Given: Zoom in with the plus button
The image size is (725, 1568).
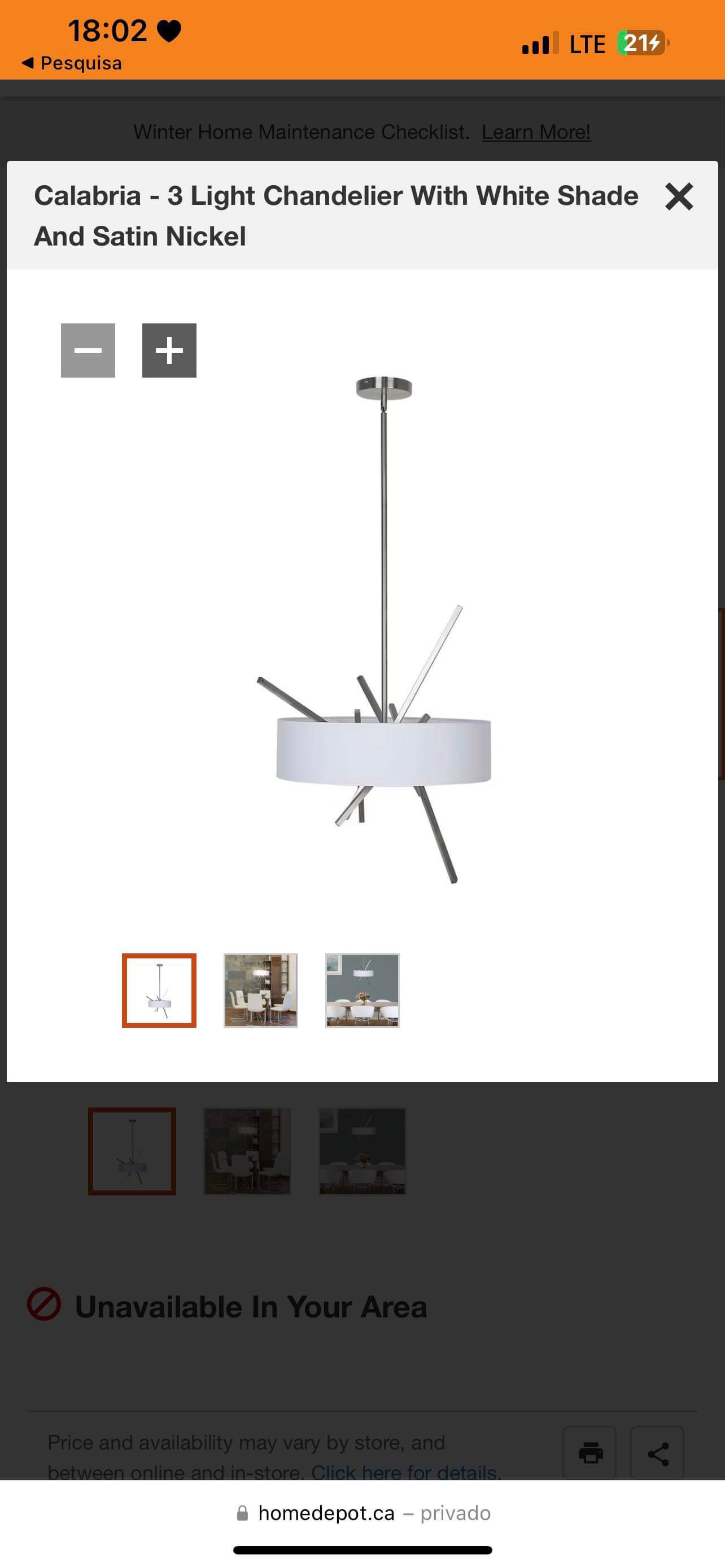Looking at the screenshot, I should tap(169, 351).
